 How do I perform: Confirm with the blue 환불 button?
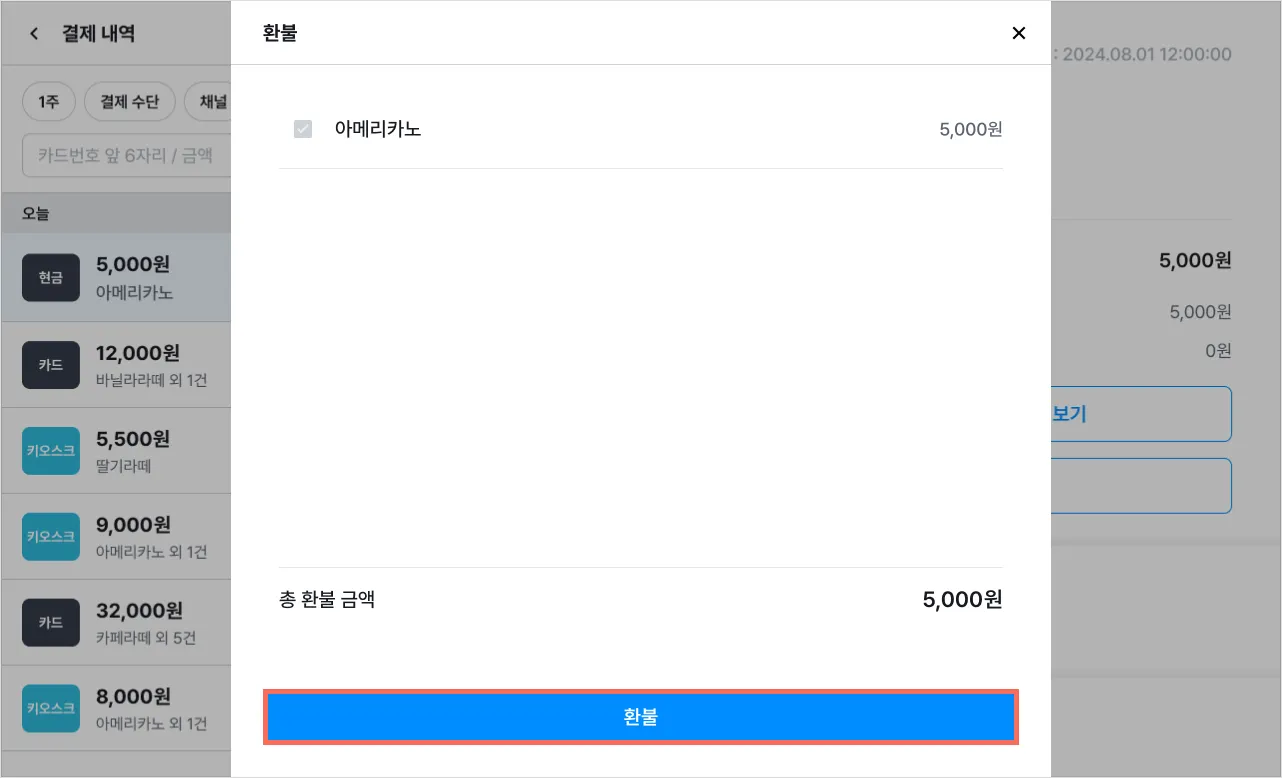click(640, 717)
